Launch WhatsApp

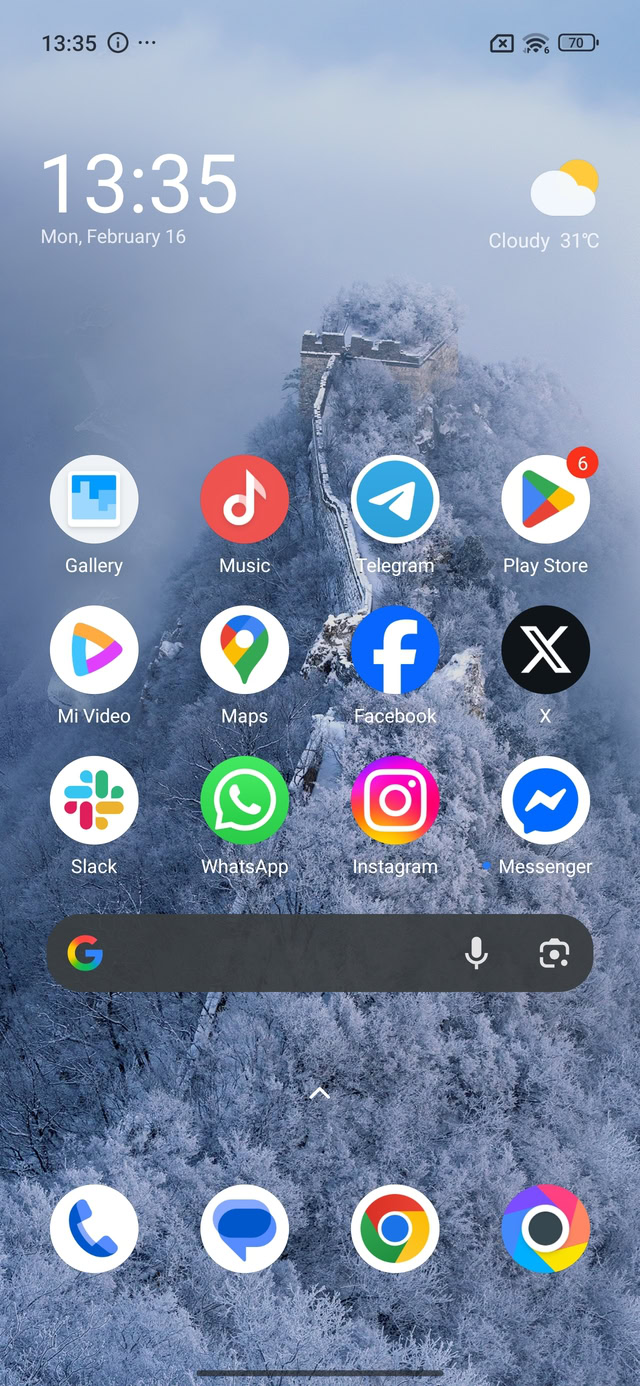(x=245, y=801)
